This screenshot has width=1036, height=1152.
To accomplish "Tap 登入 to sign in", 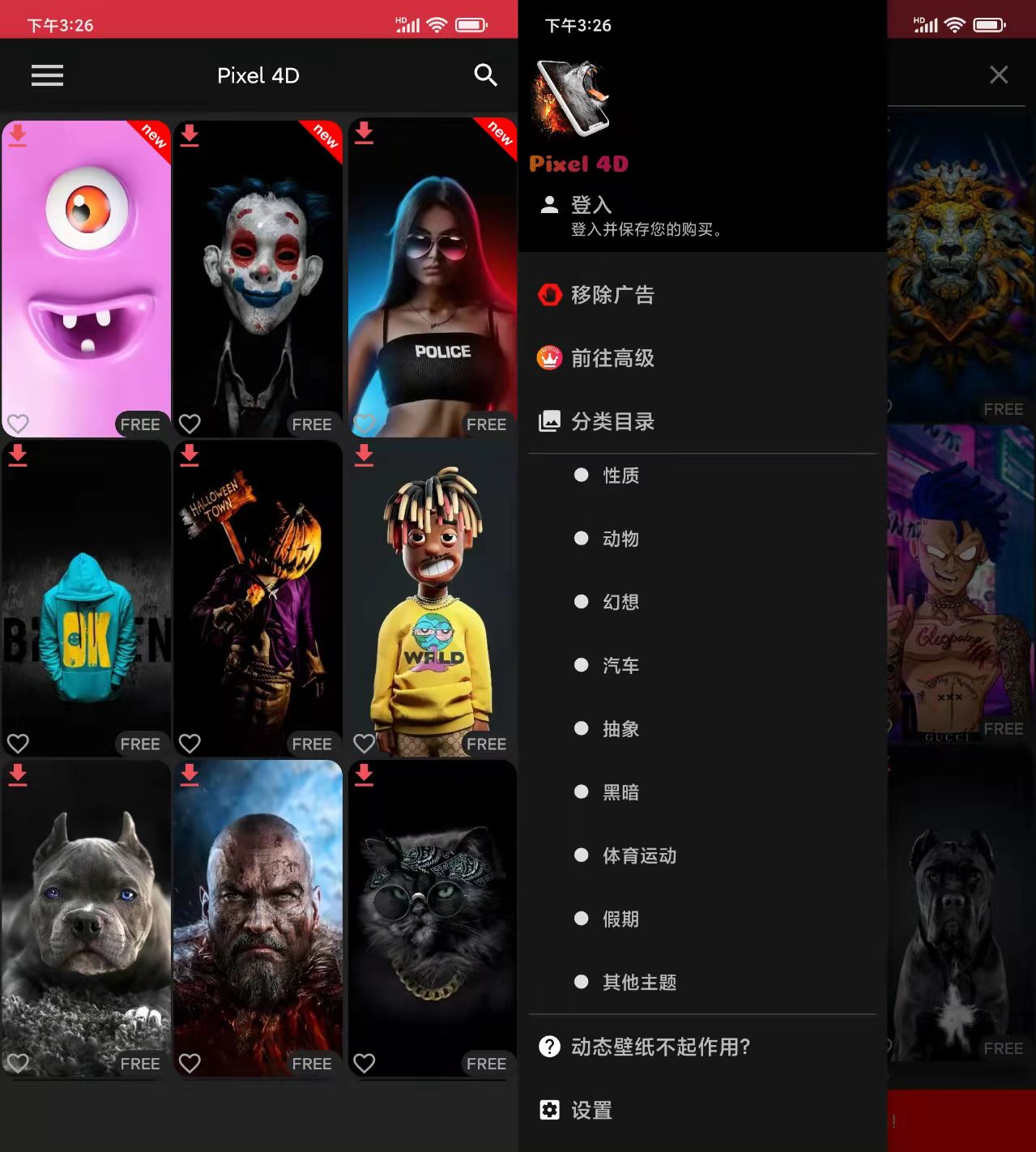I will pos(590,205).
